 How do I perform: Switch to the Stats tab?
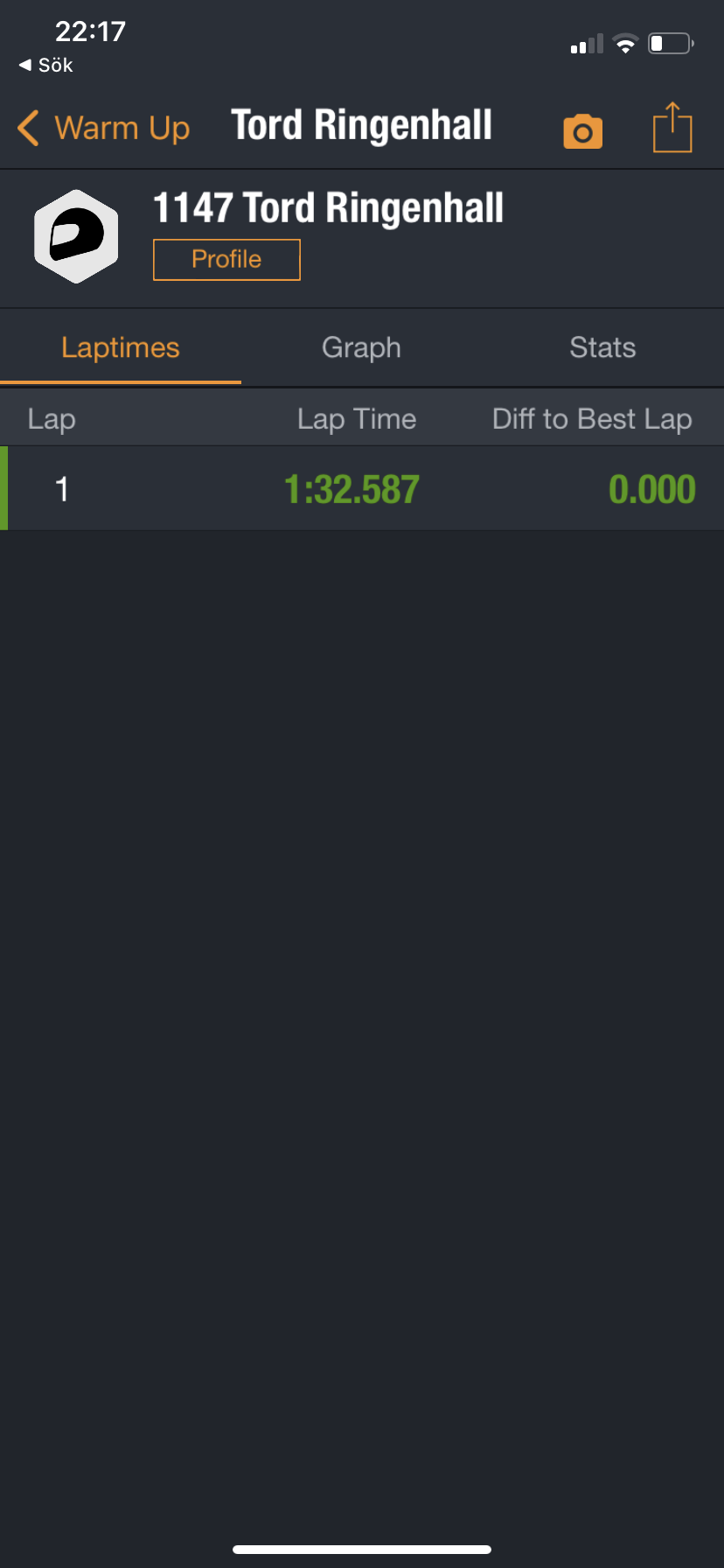click(602, 347)
